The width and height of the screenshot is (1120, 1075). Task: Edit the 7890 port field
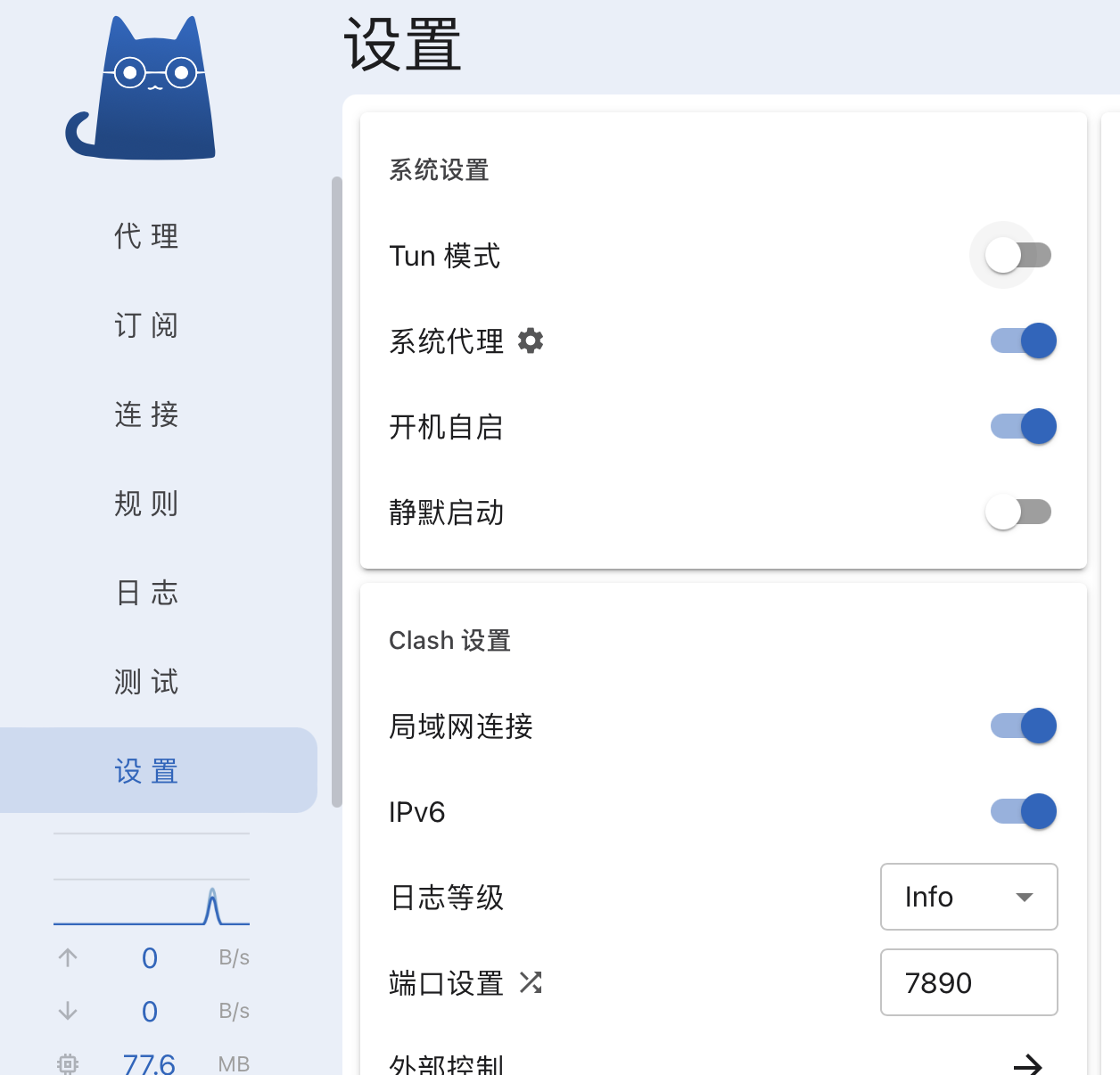[968, 982]
